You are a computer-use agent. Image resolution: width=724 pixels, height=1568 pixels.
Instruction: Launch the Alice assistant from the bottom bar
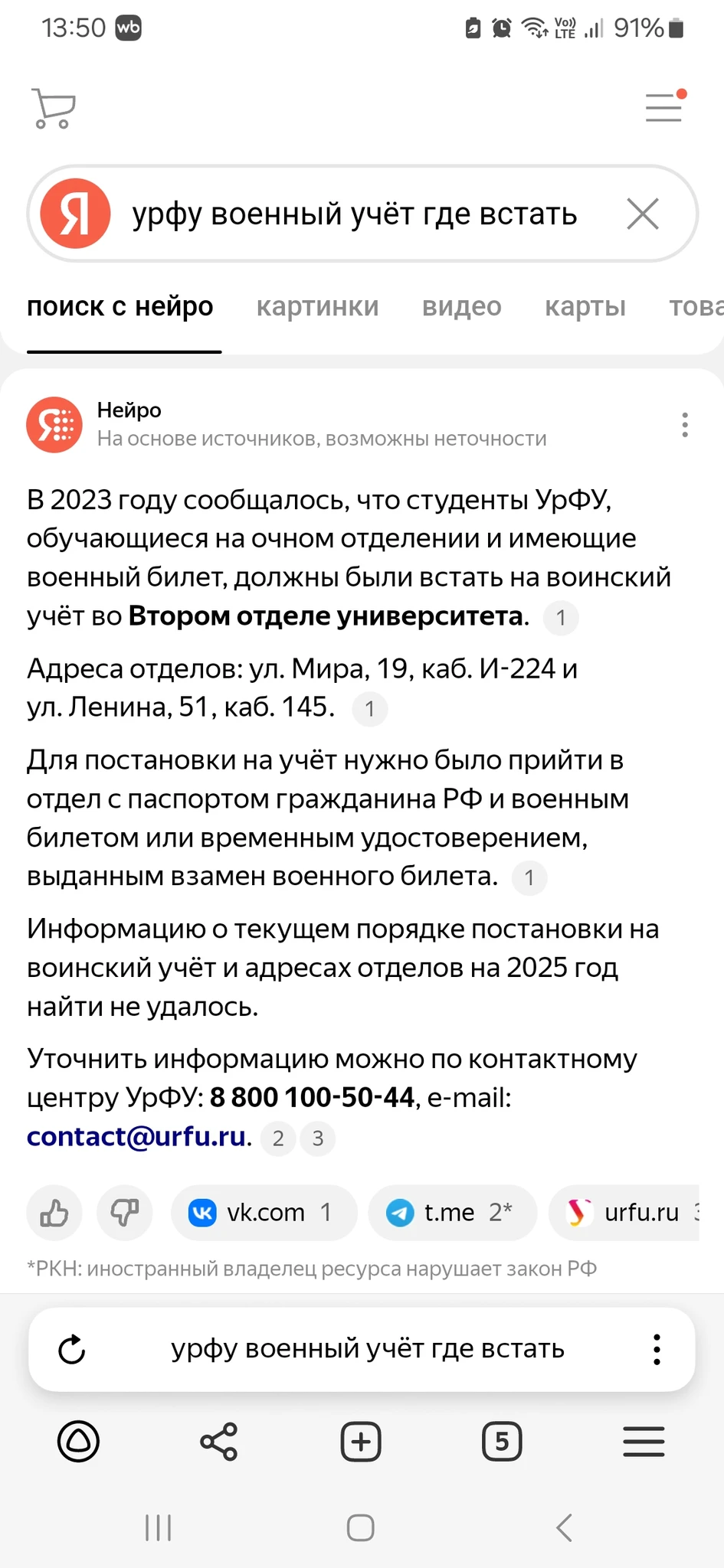(x=79, y=1442)
